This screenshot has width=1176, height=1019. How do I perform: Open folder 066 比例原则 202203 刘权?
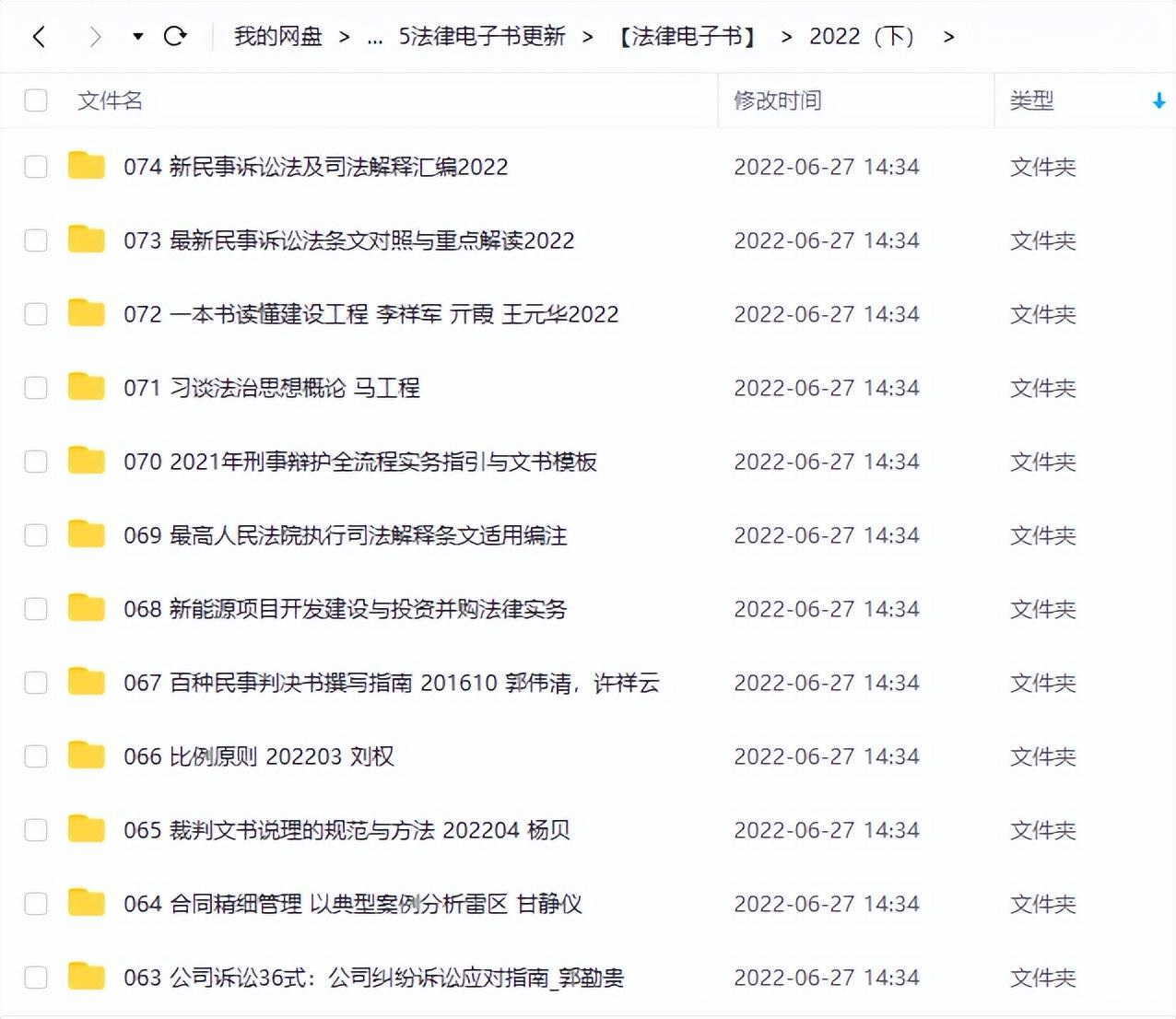point(258,756)
